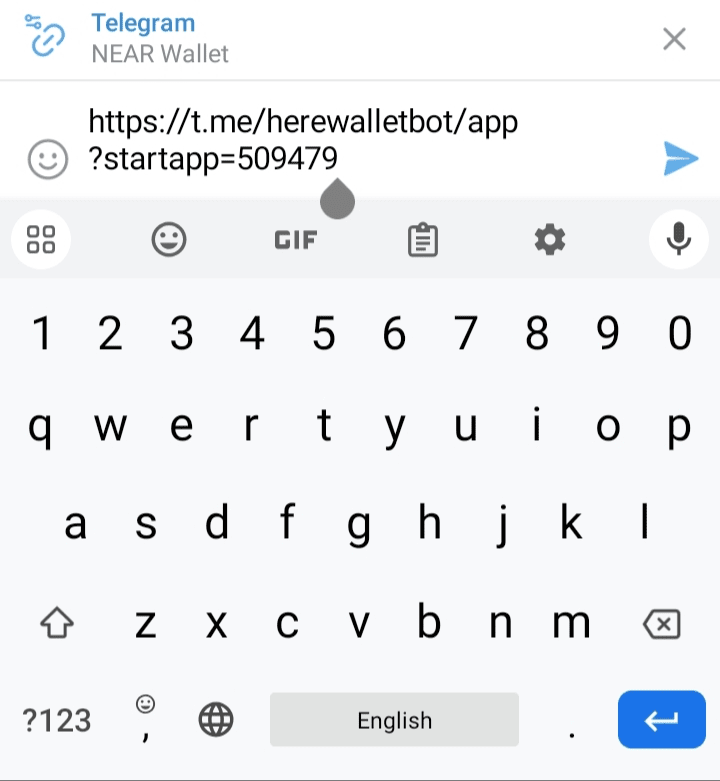Screen dimensions: 720x781
Task: Delete a character with backspace key
Action: 661,626
